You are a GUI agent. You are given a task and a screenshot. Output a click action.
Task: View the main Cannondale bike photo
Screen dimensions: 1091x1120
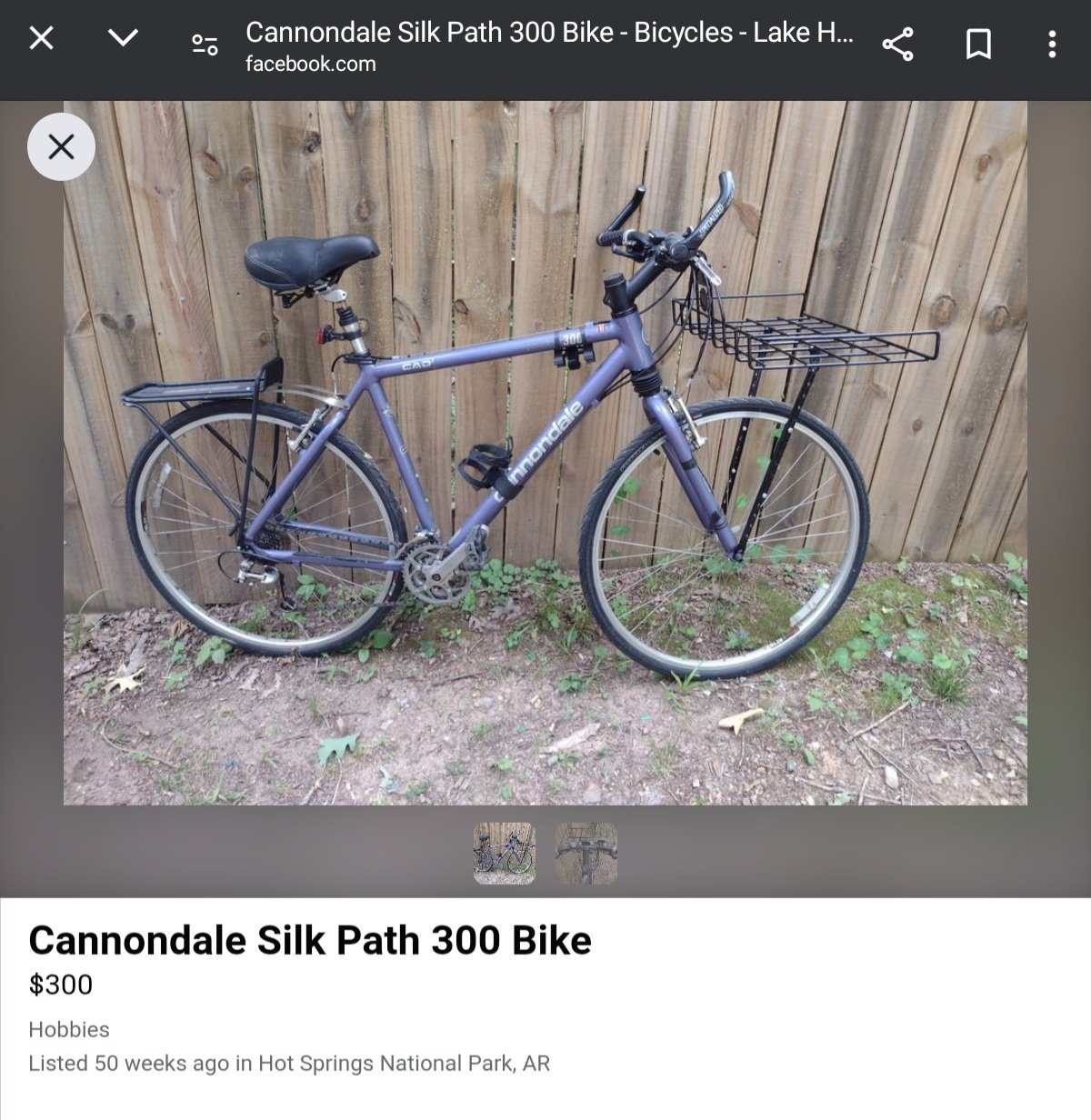545,453
